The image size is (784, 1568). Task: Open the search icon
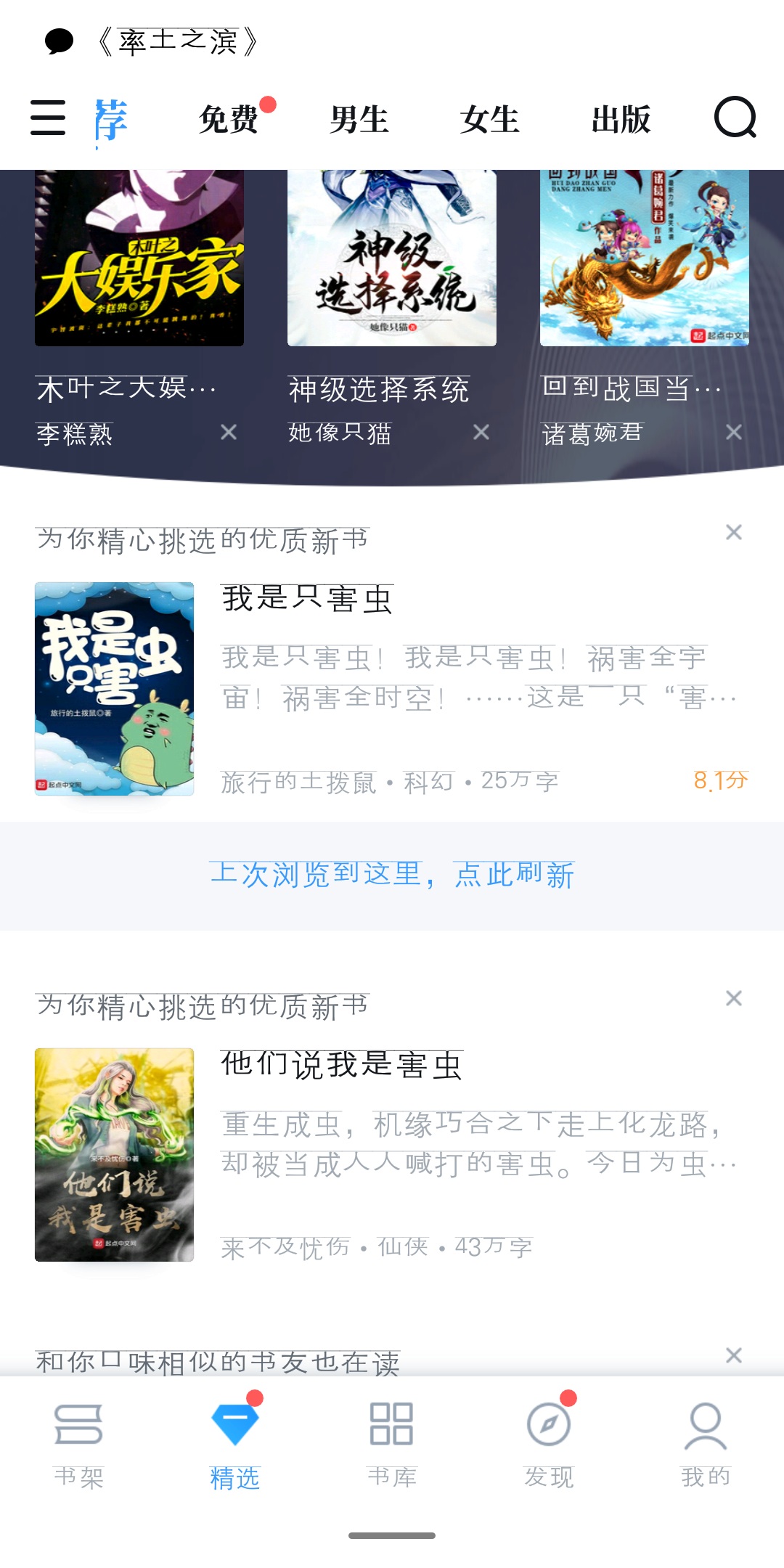coord(735,118)
